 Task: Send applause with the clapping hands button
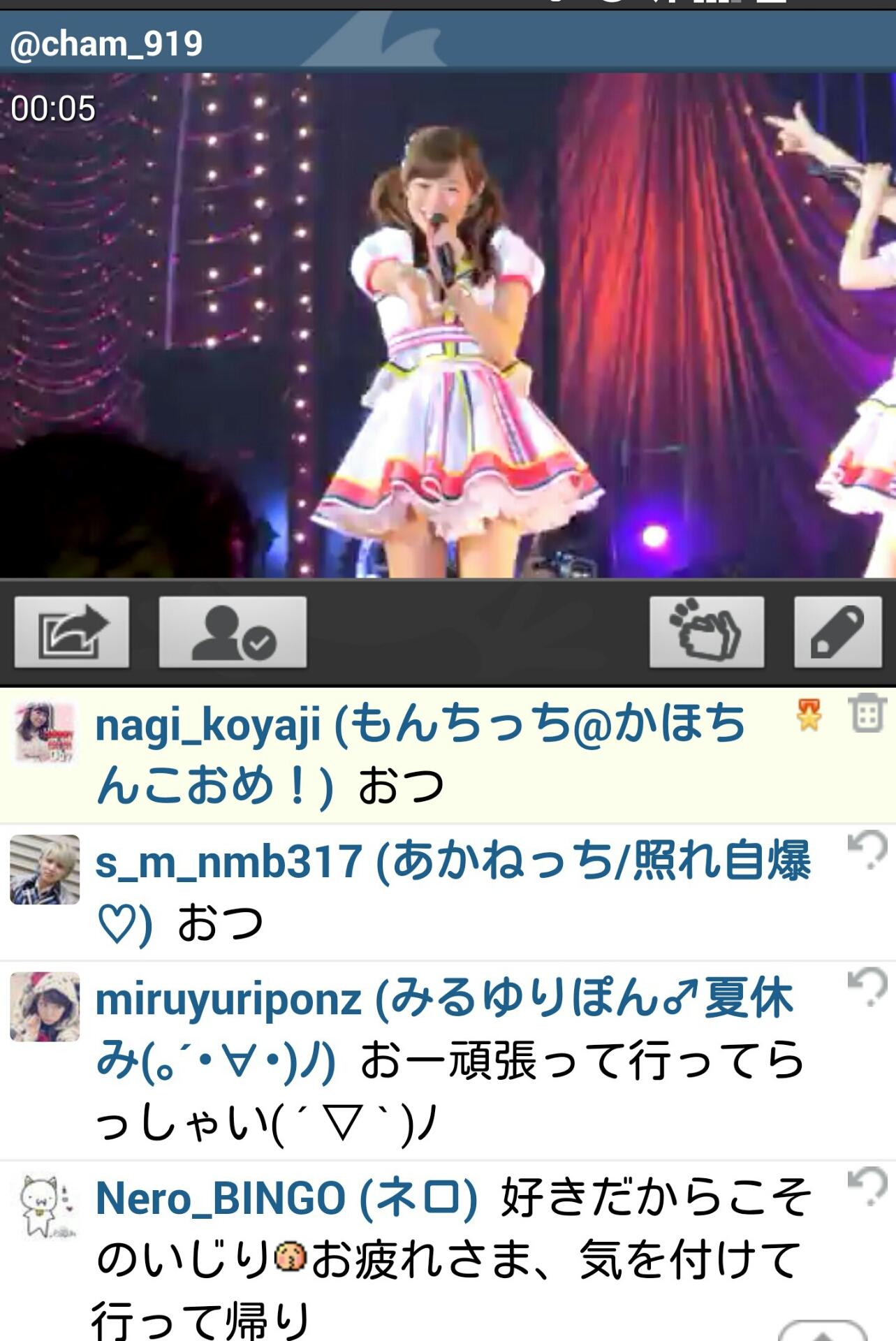[x=706, y=631]
